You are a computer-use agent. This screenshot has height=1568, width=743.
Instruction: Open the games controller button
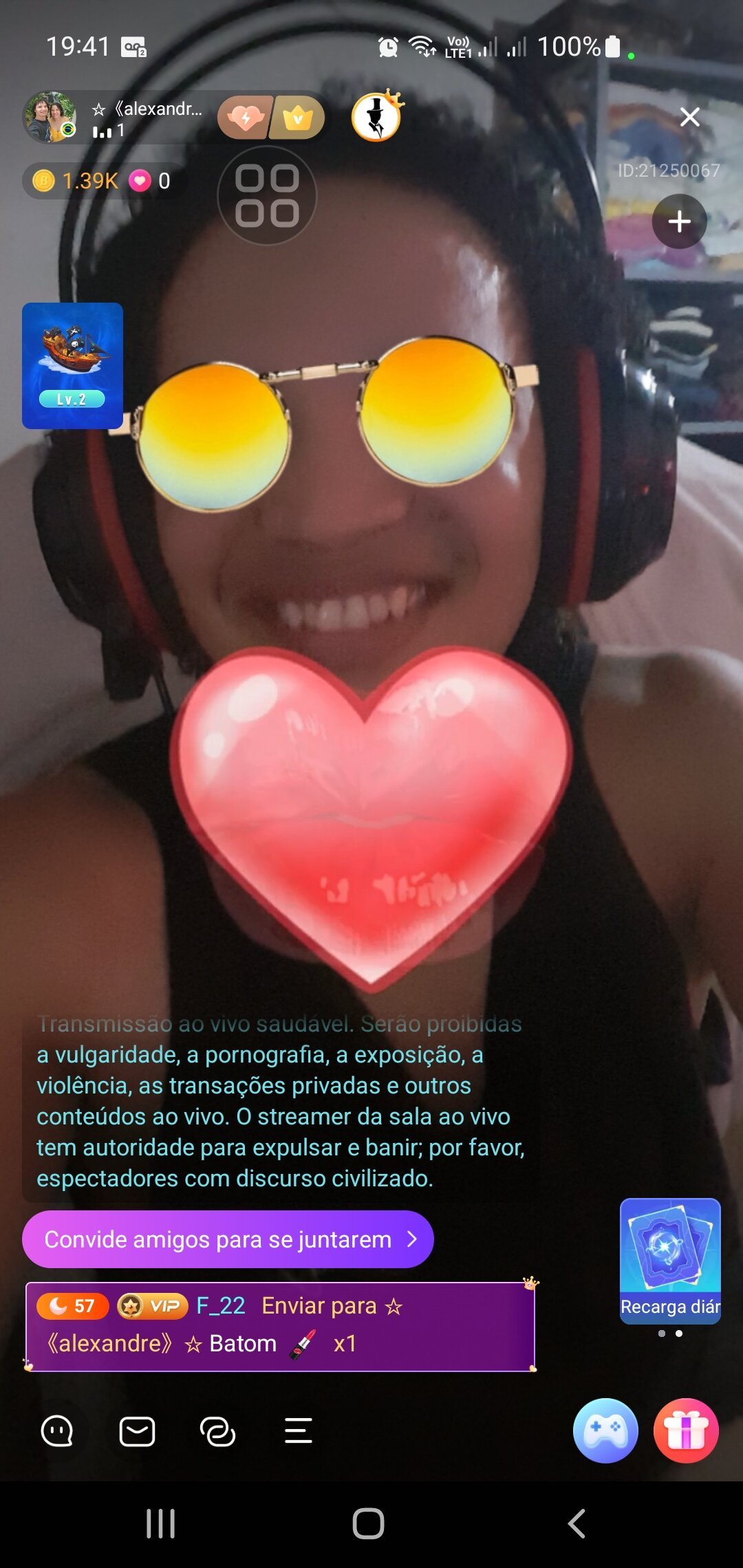pos(605,1430)
